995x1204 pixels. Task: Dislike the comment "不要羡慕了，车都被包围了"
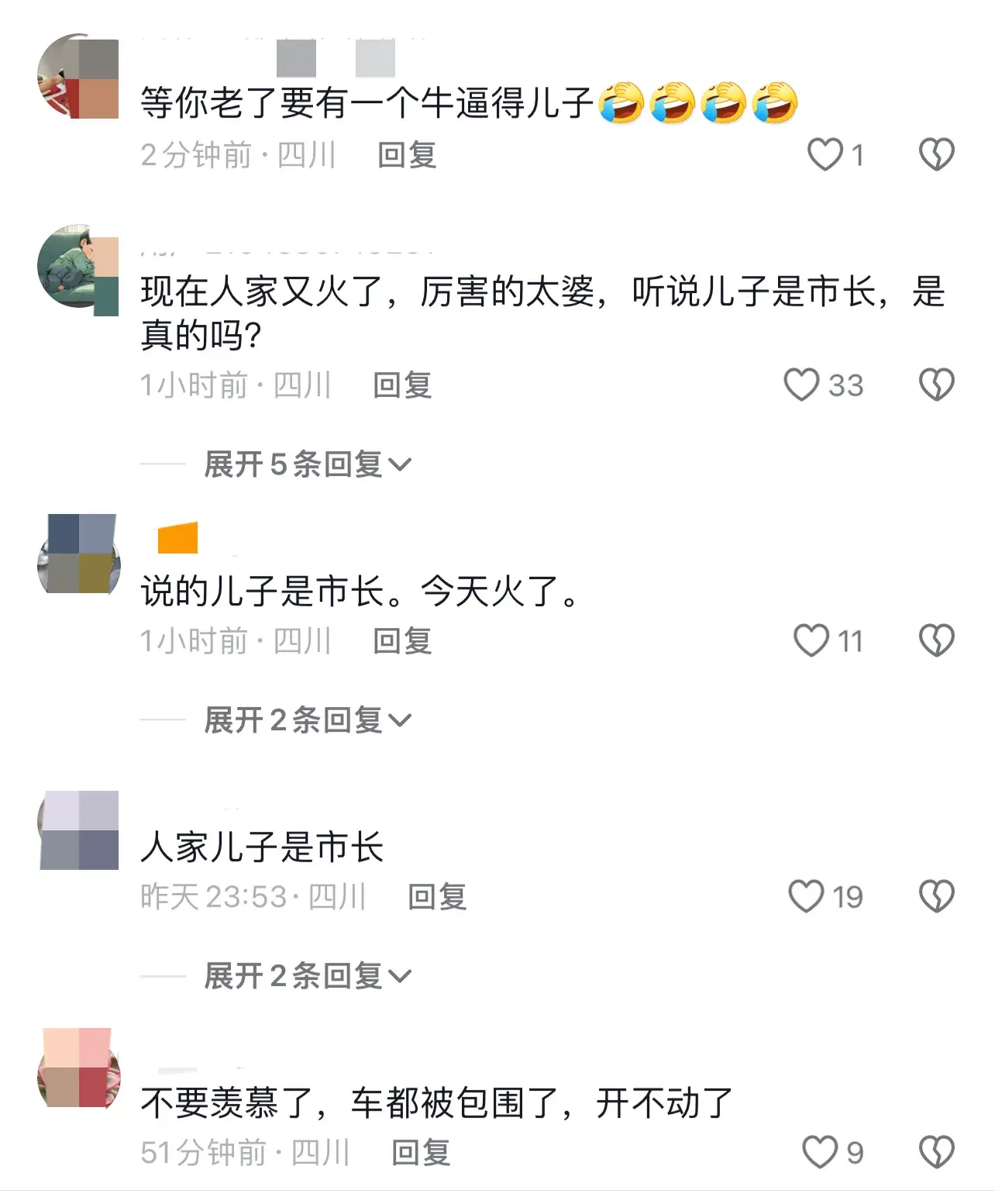coord(936,1152)
